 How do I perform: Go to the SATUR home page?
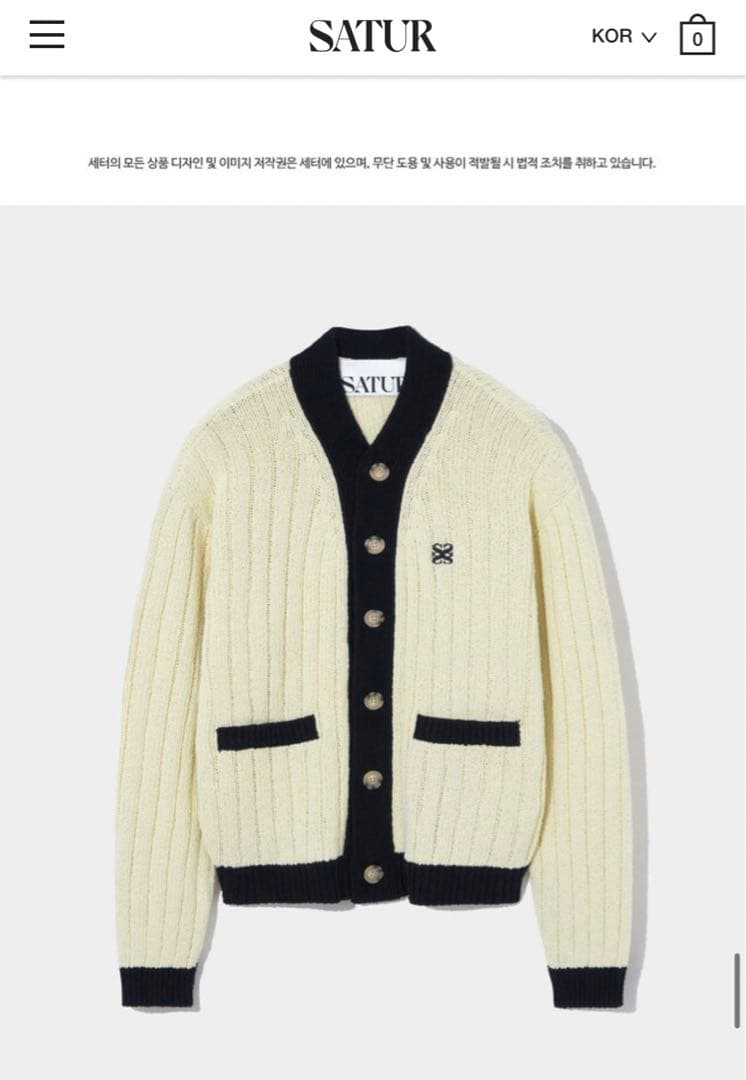point(372,36)
